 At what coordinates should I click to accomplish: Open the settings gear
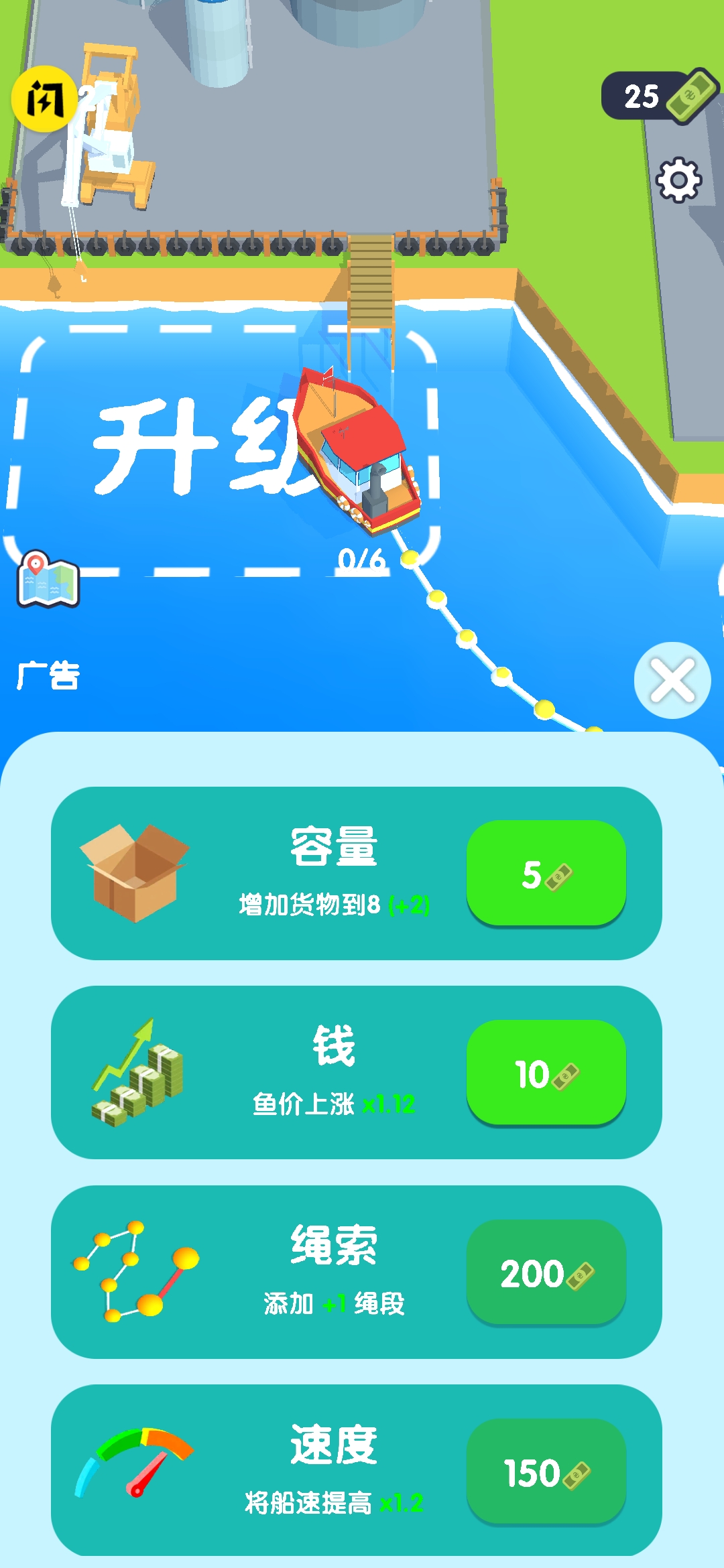(x=678, y=178)
